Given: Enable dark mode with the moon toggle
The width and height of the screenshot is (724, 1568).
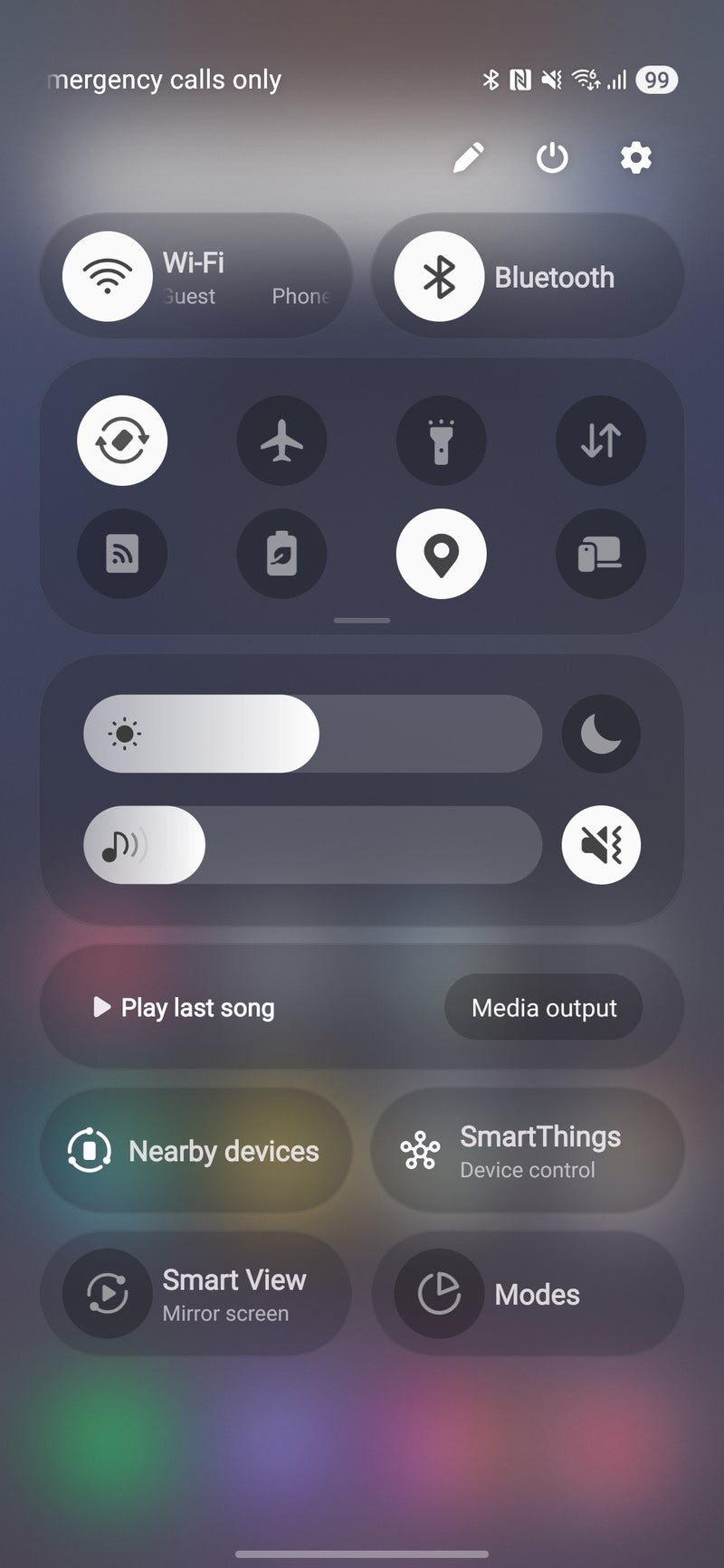Looking at the screenshot, I should [601, 733].
